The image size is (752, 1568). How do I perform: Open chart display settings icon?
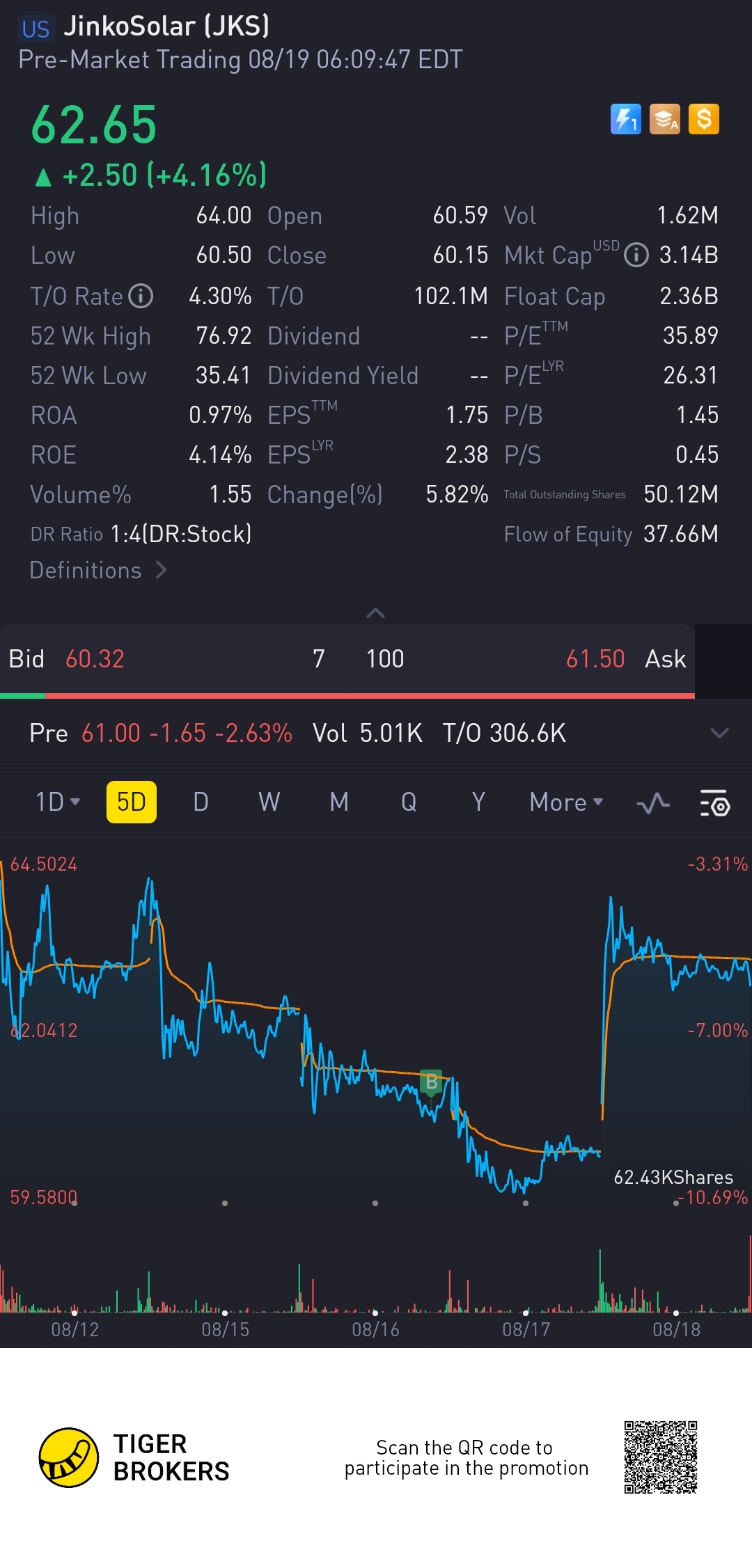(714, 804)
